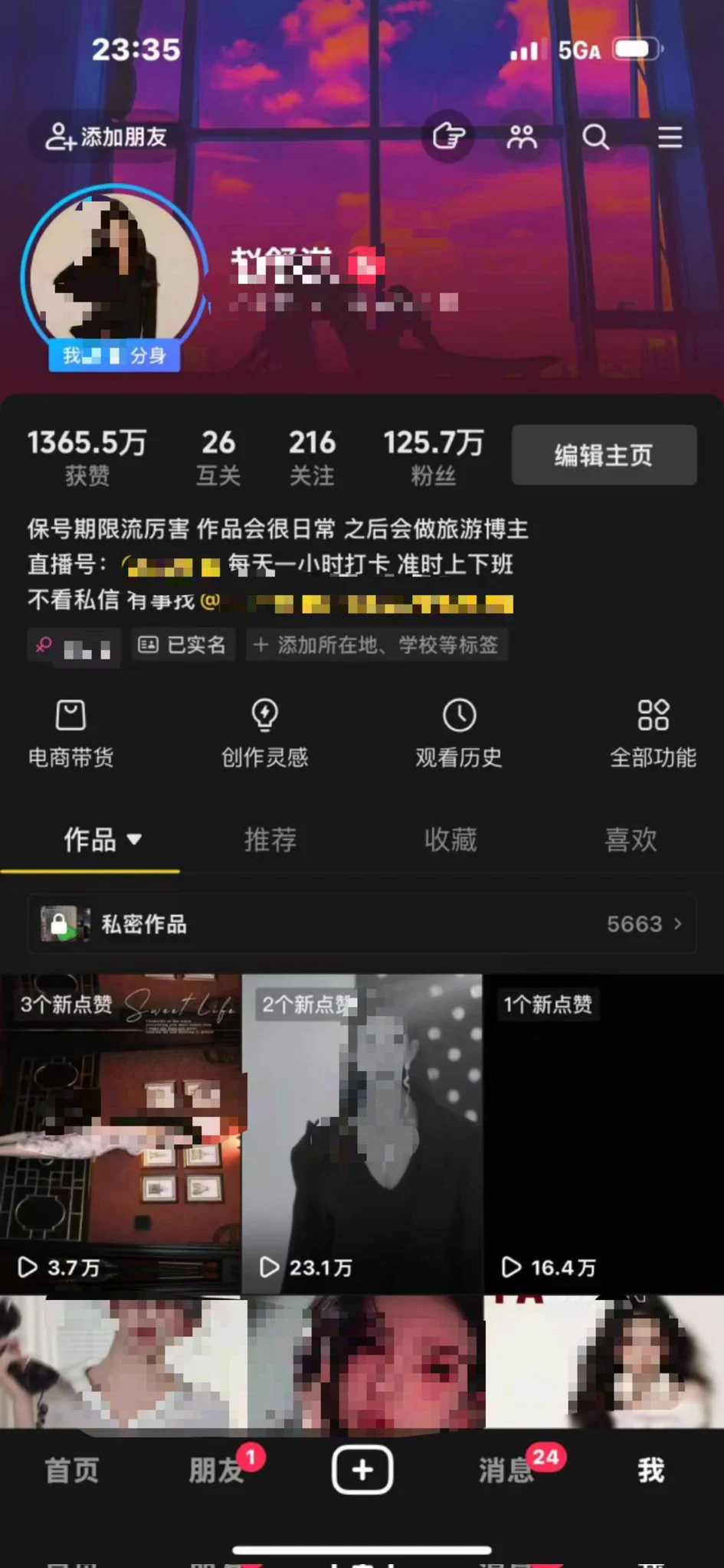Image resolution: width=724 pixels, height=1568 pixels.
Task: Tap the 添加朋友 button
Action: pyautogui.click(x=106, y=137)
